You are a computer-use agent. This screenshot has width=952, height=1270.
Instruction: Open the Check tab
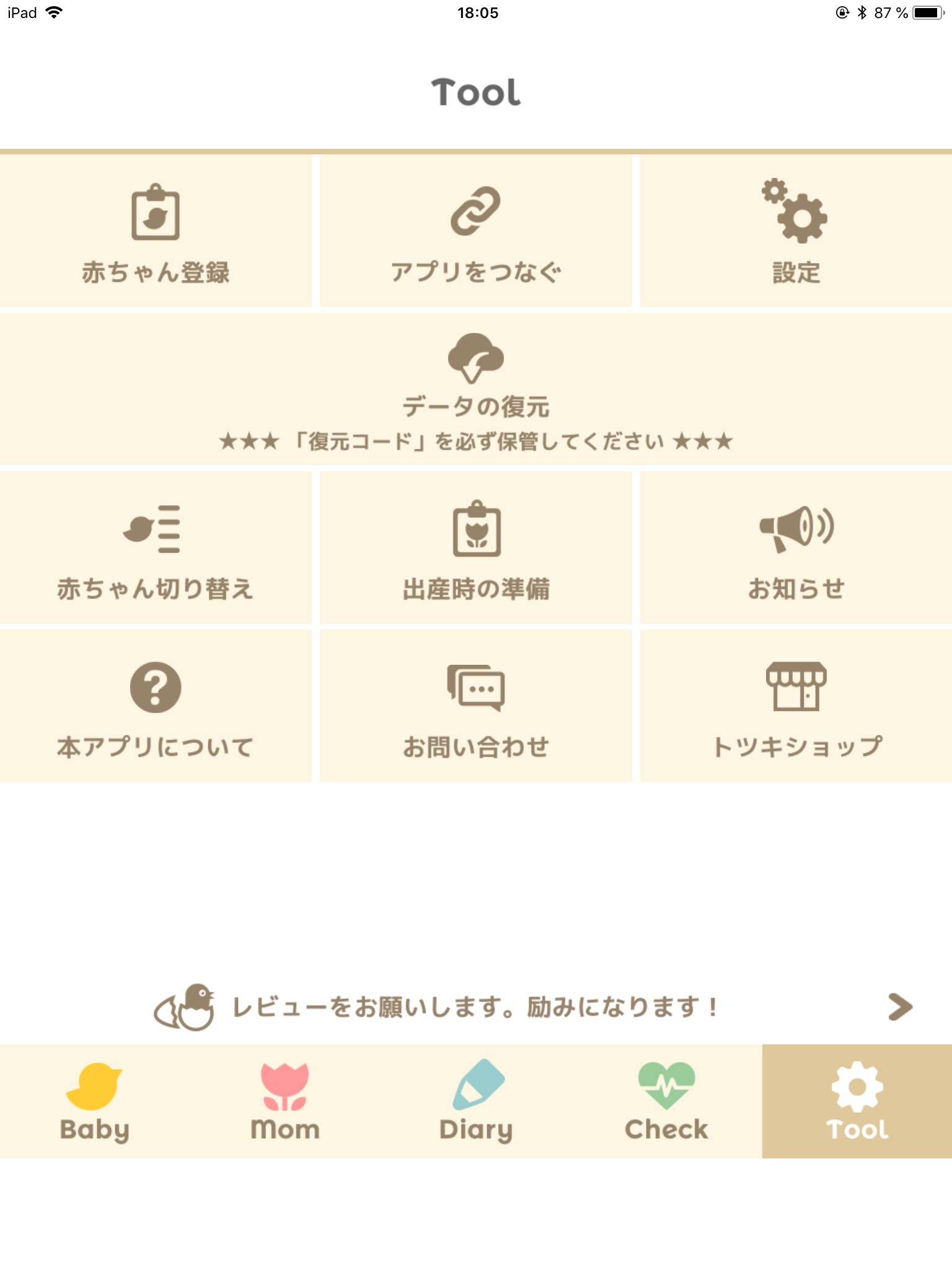tap(666, 1101)
